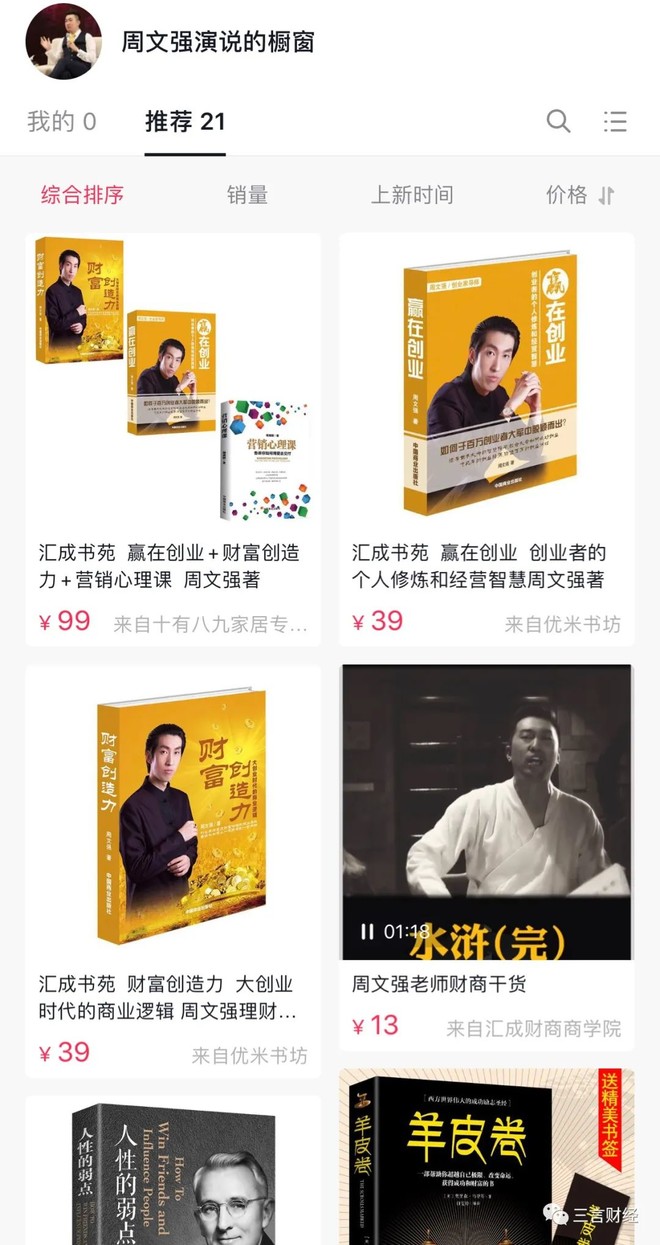
Task: Sort by 综合排序
Action: pyautogui.click(x=82, y=195)
